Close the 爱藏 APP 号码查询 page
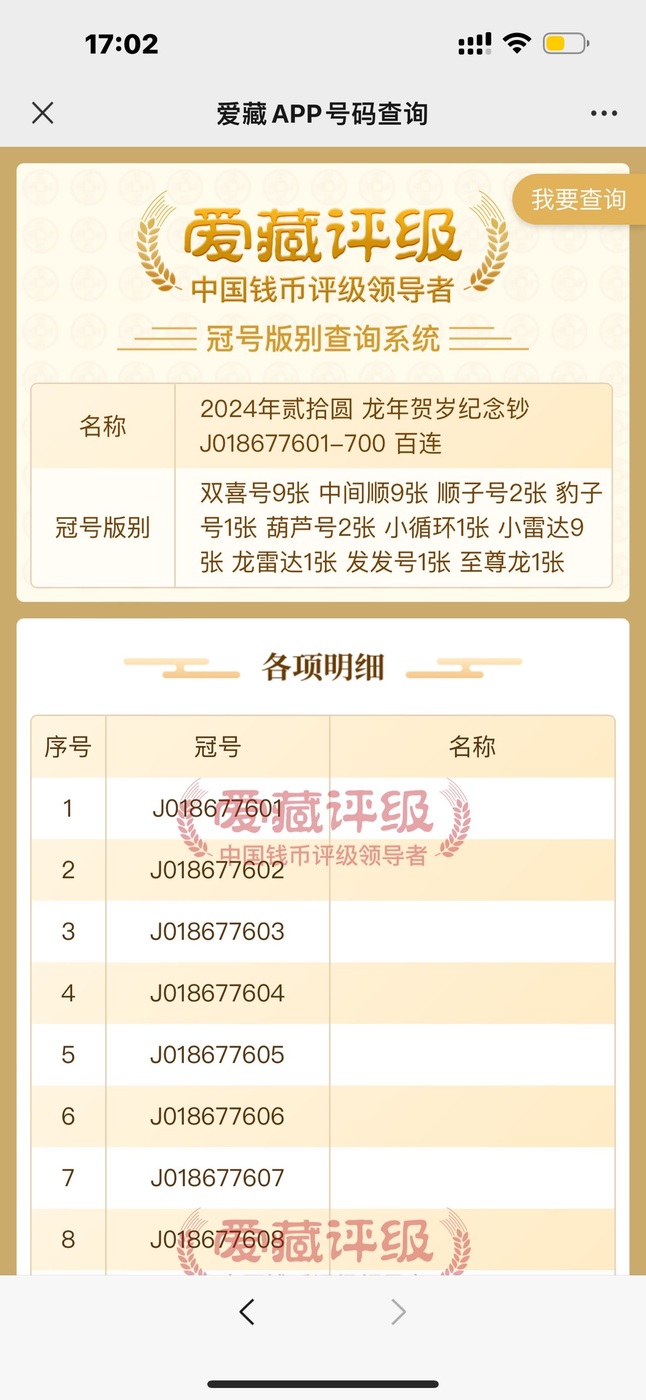The image size is (646, 1400). click(x=42, y=113)
